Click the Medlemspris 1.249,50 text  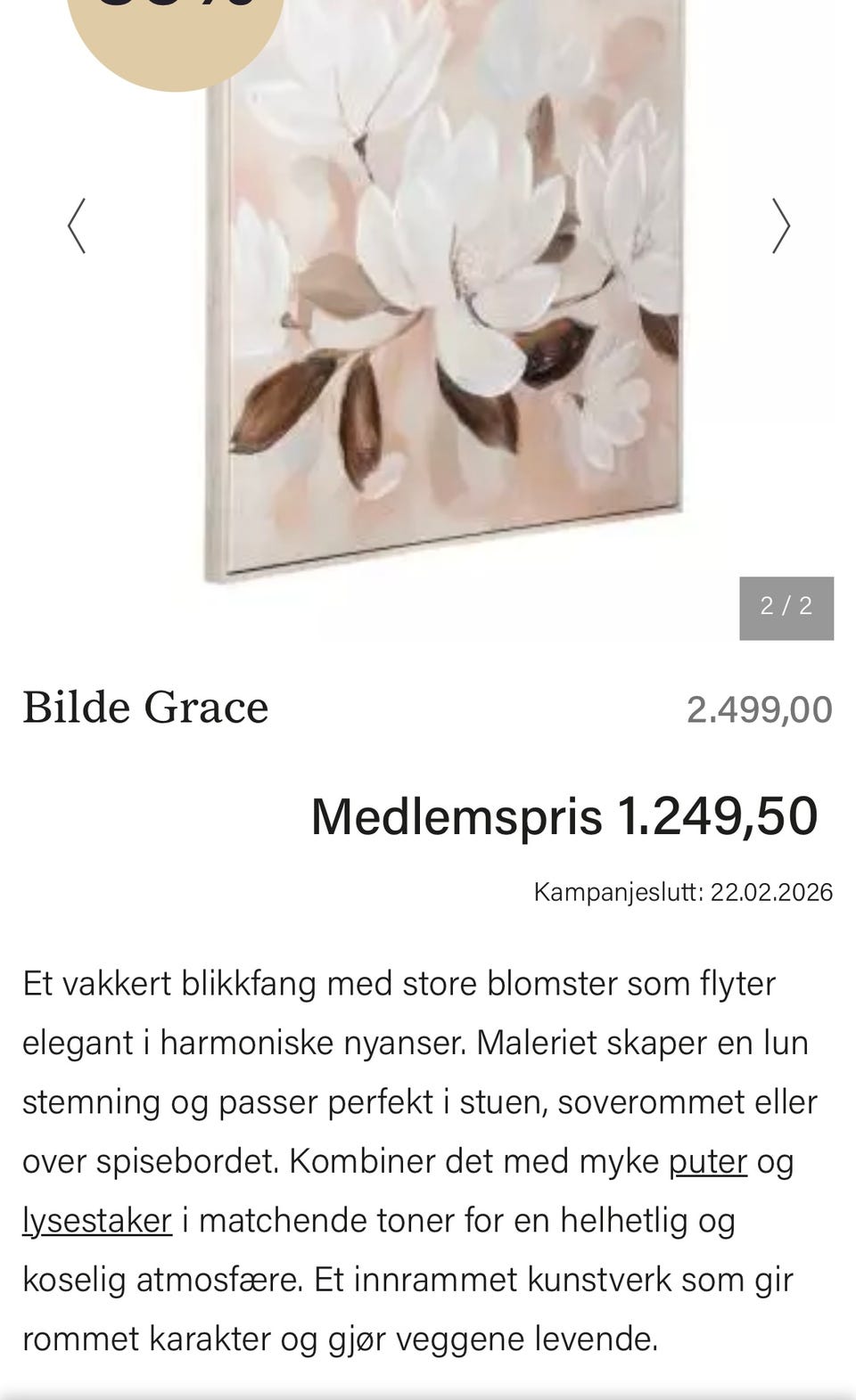click(x=564, y=815)
